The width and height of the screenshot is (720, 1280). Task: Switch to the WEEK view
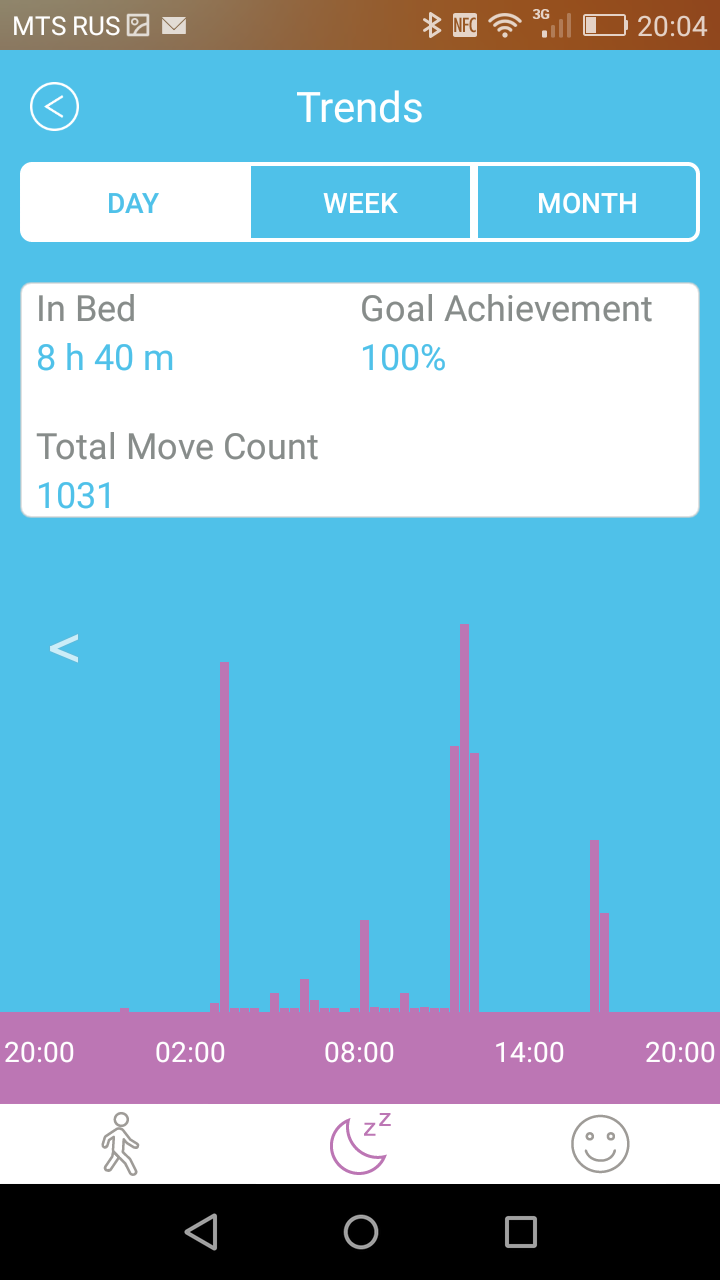tap(360, 203)
